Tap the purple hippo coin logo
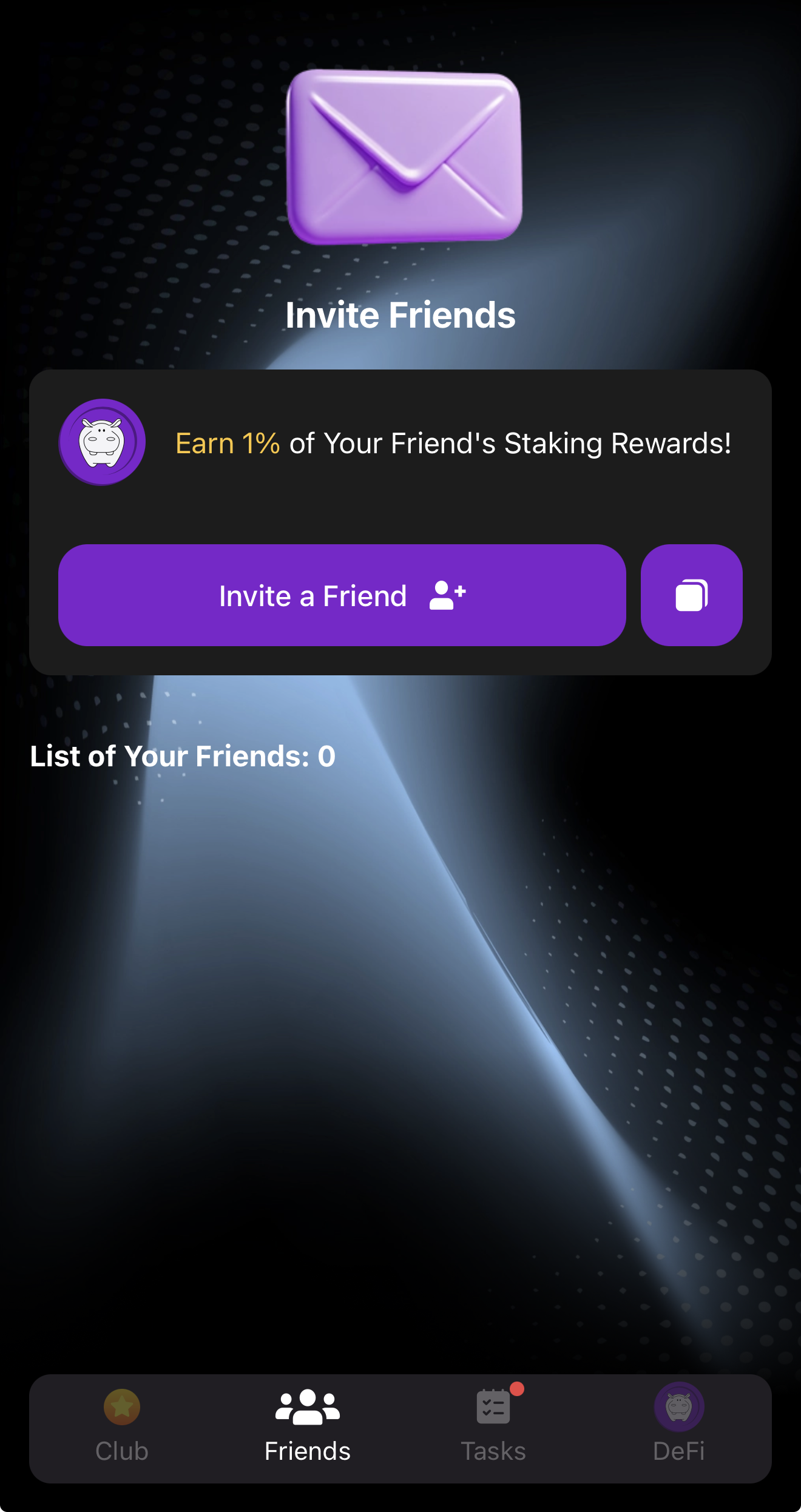The height and width of the screenshot is (1512, 801). (x=101, y=442)
